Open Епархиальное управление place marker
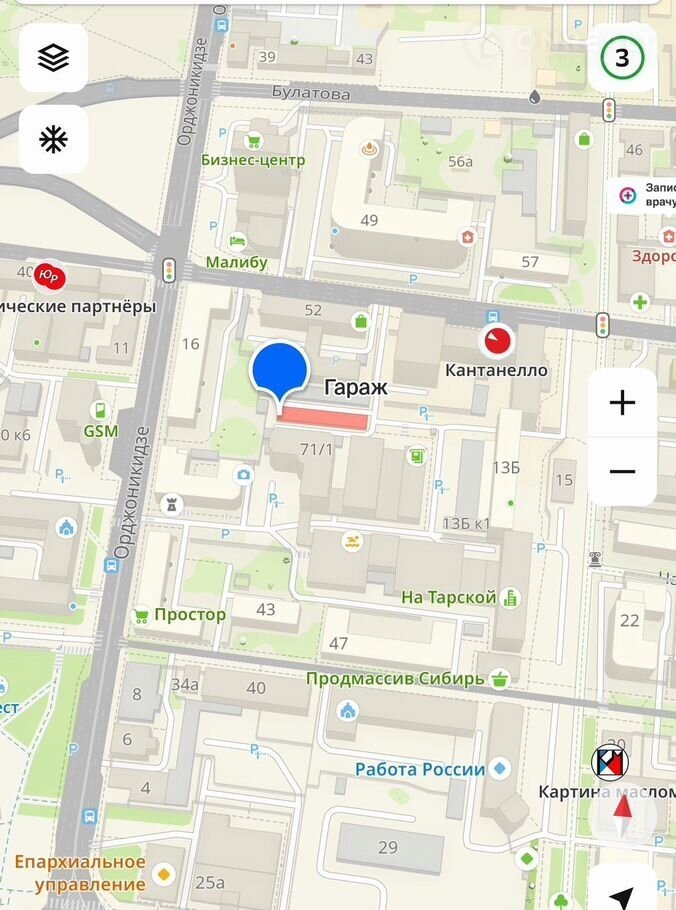The height and width of the screenshot is (910, 676). (x=163, y=875)
